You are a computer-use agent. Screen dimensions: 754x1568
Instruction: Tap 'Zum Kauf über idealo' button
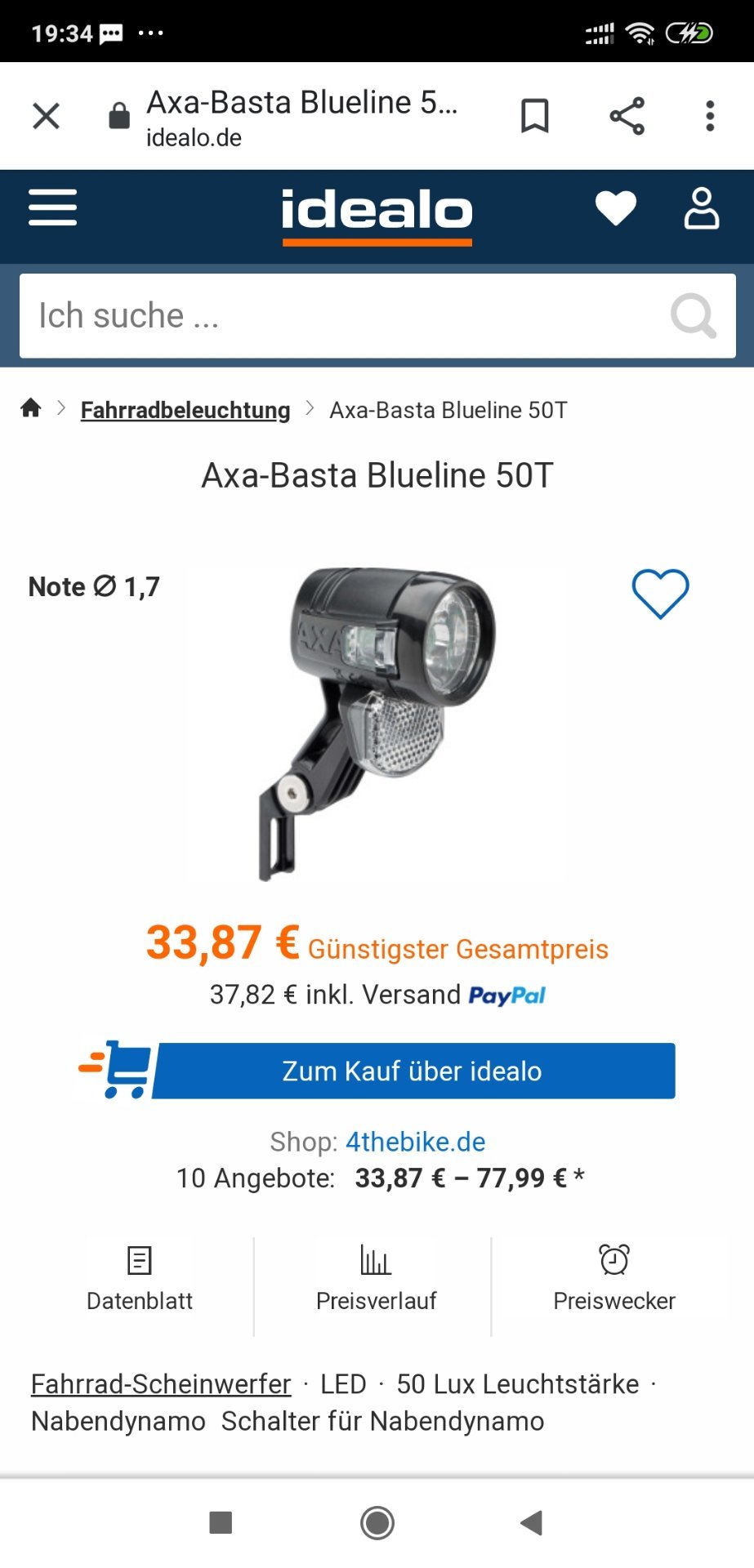(x=413, y=1071)
